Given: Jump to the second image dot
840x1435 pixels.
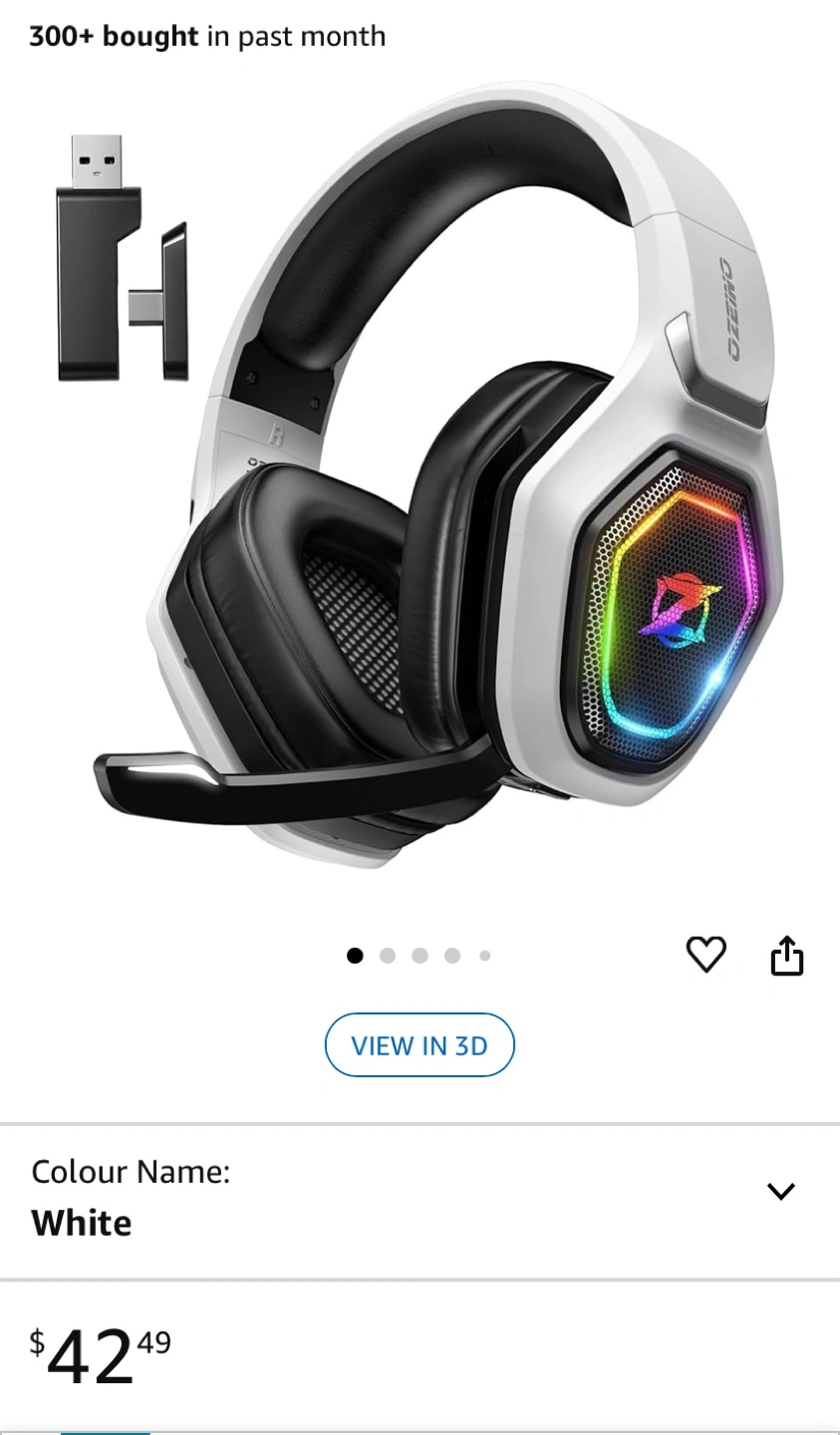Looking at the screenshot, I should pos(388,956).
